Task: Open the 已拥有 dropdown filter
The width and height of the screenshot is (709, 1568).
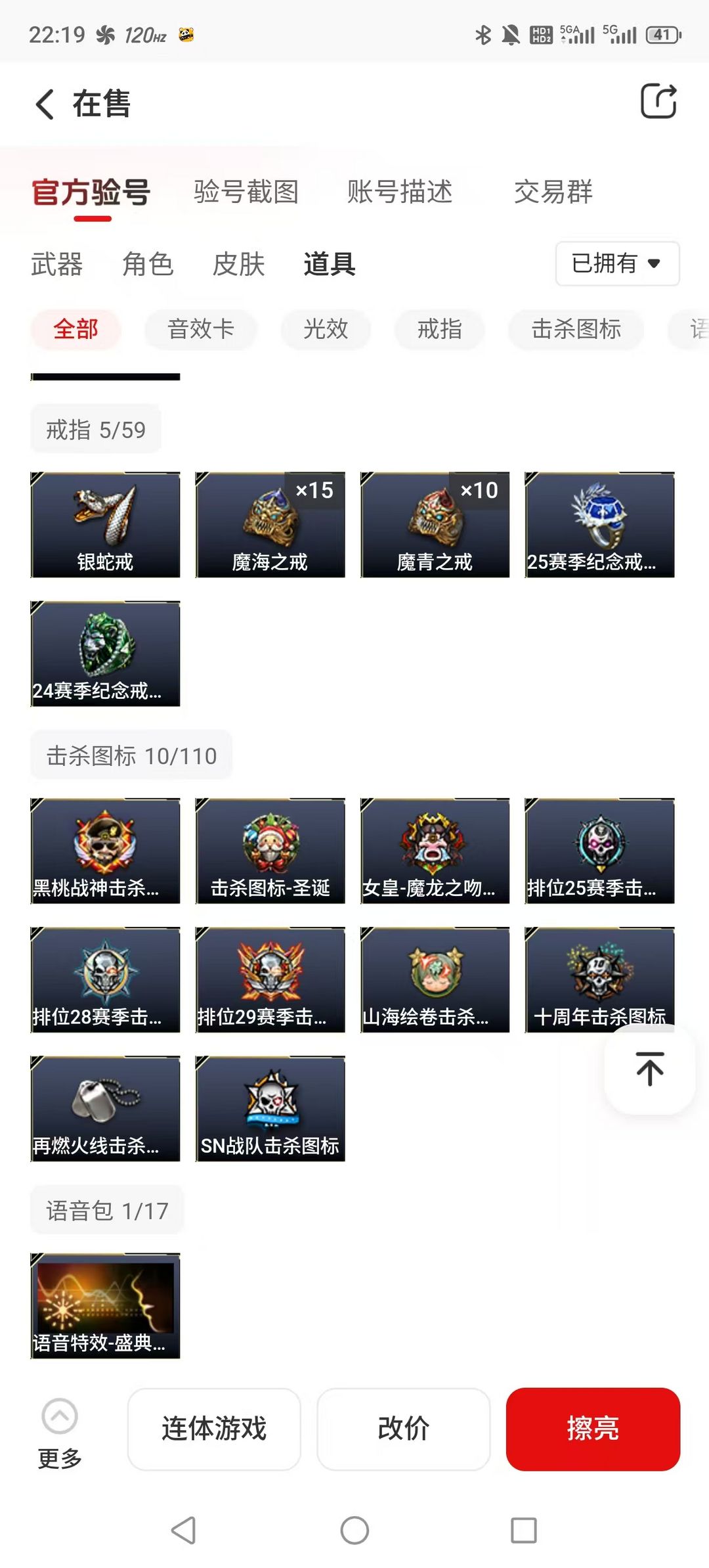Action: [x=617, y=263]
